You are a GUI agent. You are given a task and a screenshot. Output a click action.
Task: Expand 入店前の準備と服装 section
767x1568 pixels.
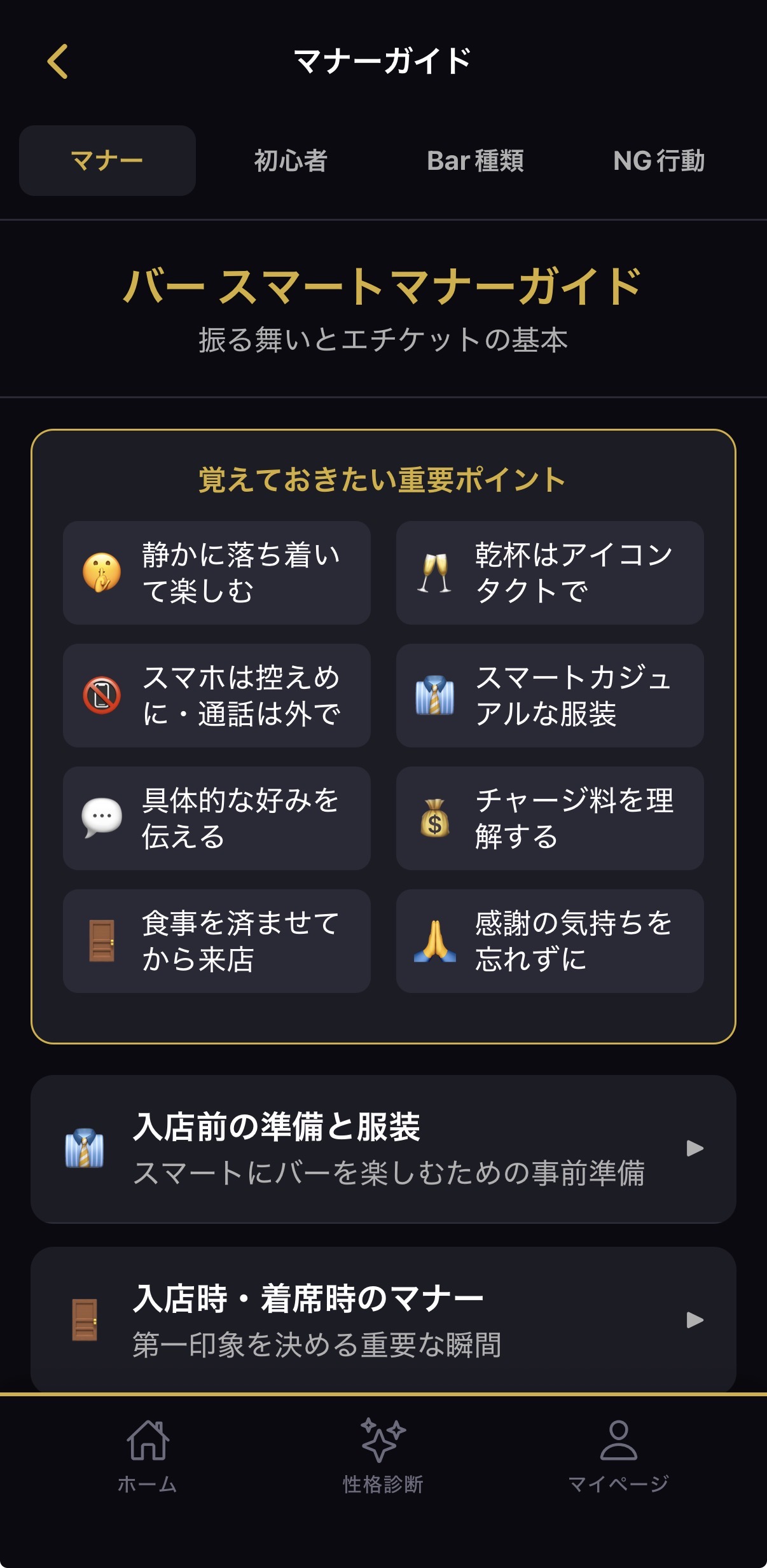383,1149
